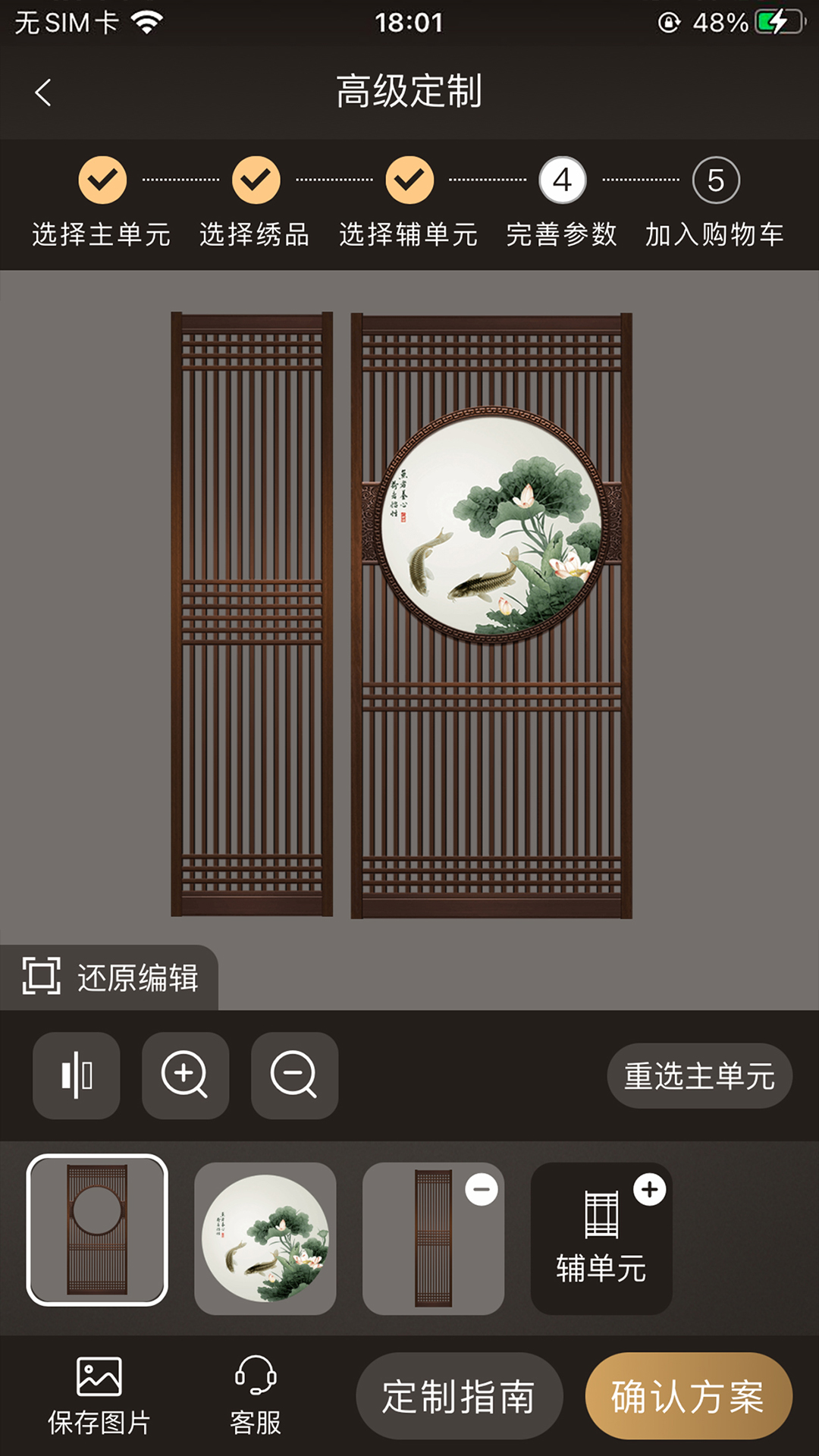
Task: Select the completed 选择主单元 step checkmark
Action: click(102, 180)
